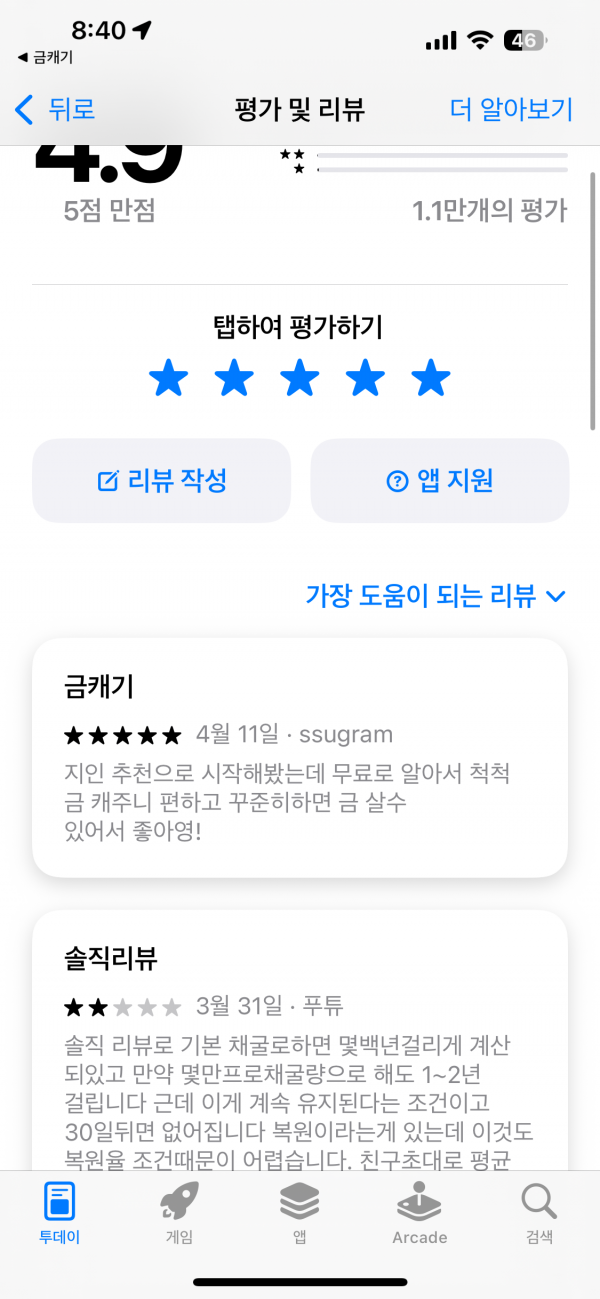Return to the previous 금캐기 app in the status bar
This screenshot has width=600, height=1299.
[45, 58]
